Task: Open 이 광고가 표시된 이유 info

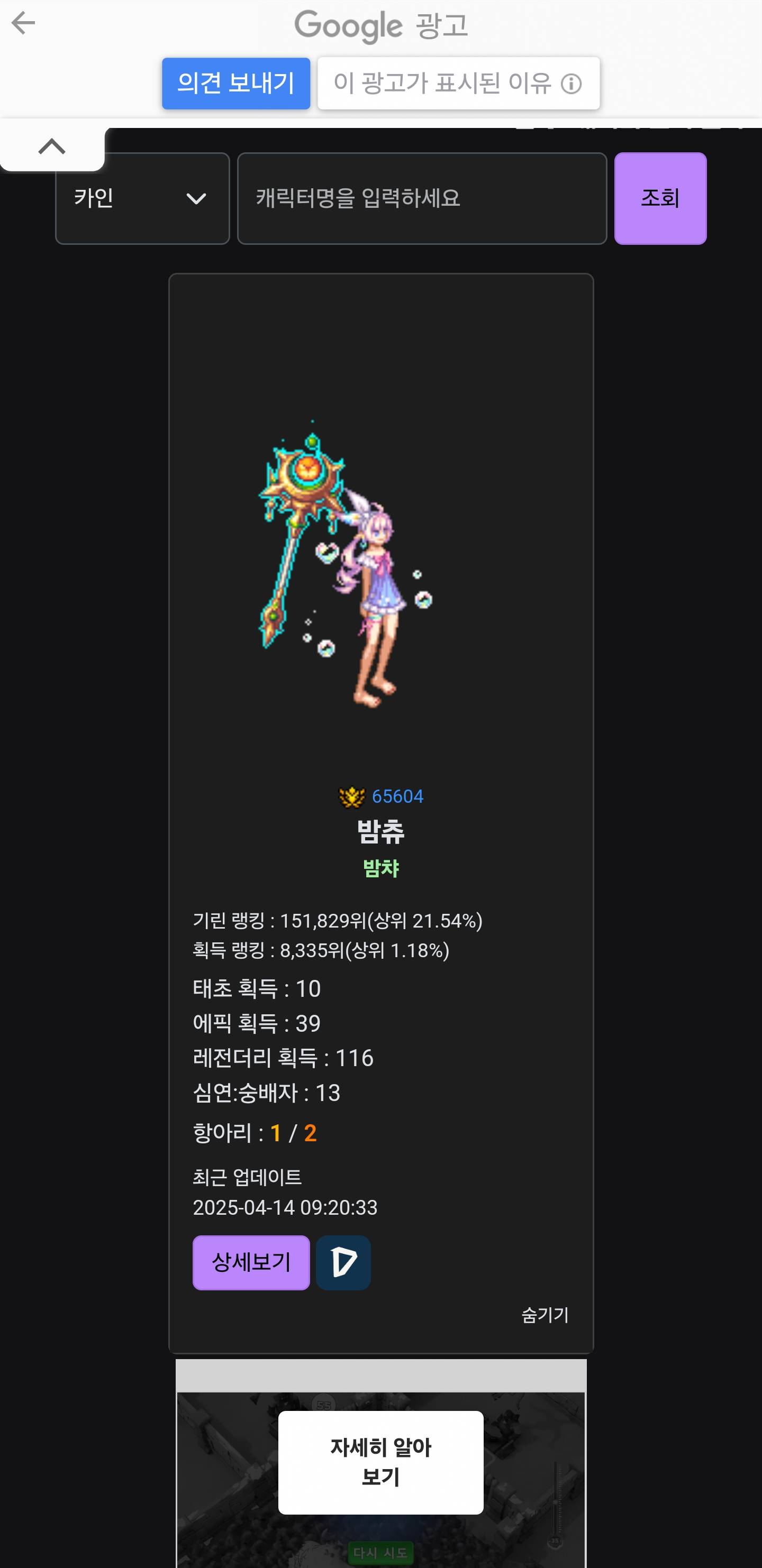Action: [x=458, y=84]
